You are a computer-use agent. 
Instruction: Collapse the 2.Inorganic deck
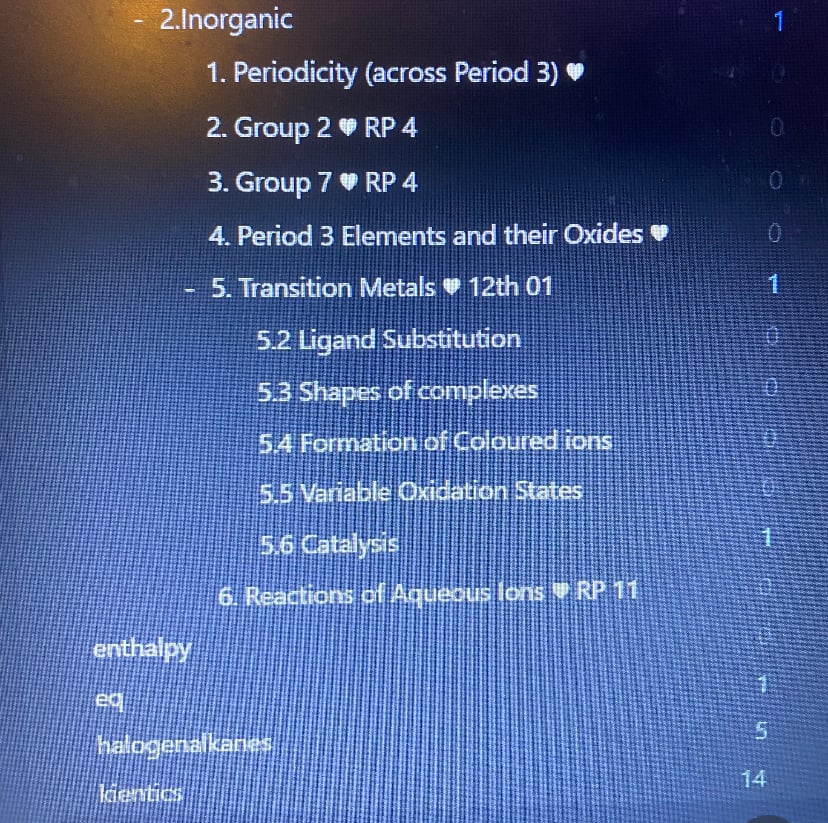coord(140,20)
